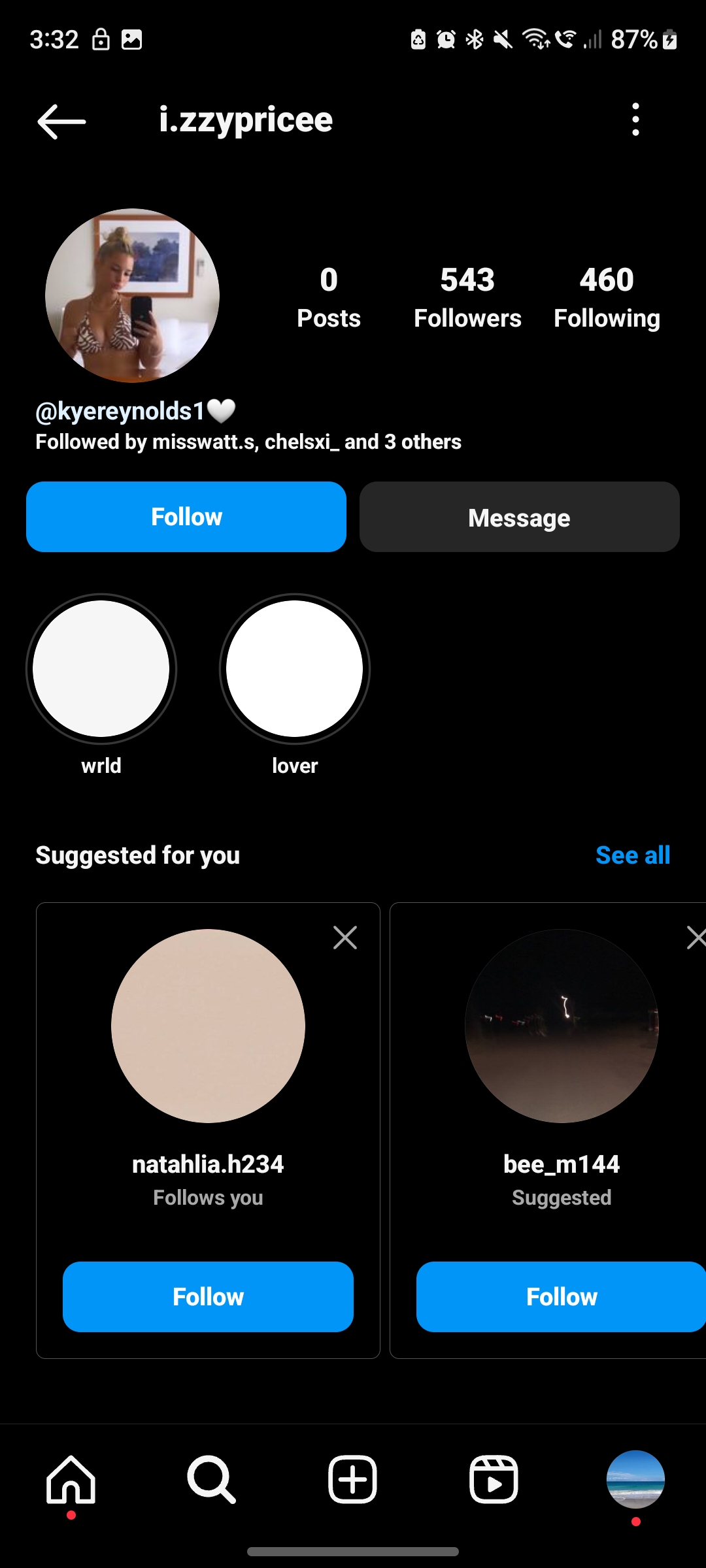Follow bee_m144

coord(561,1297)
